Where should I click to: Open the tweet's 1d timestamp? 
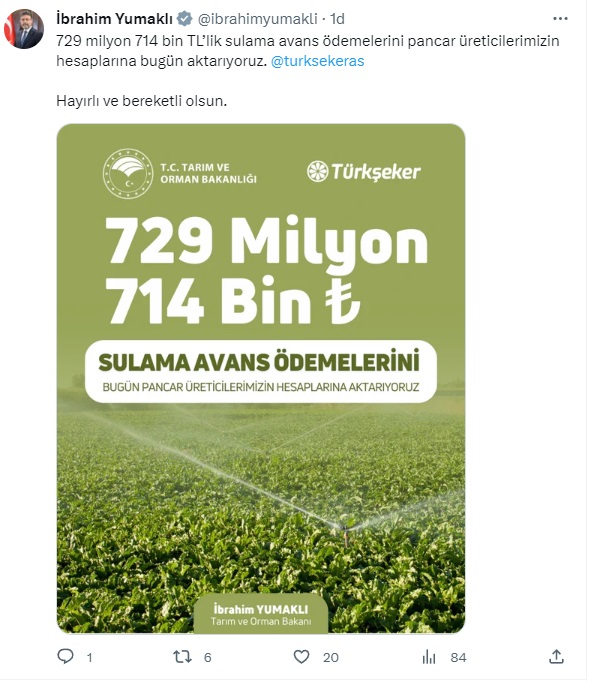coord(338,19)
